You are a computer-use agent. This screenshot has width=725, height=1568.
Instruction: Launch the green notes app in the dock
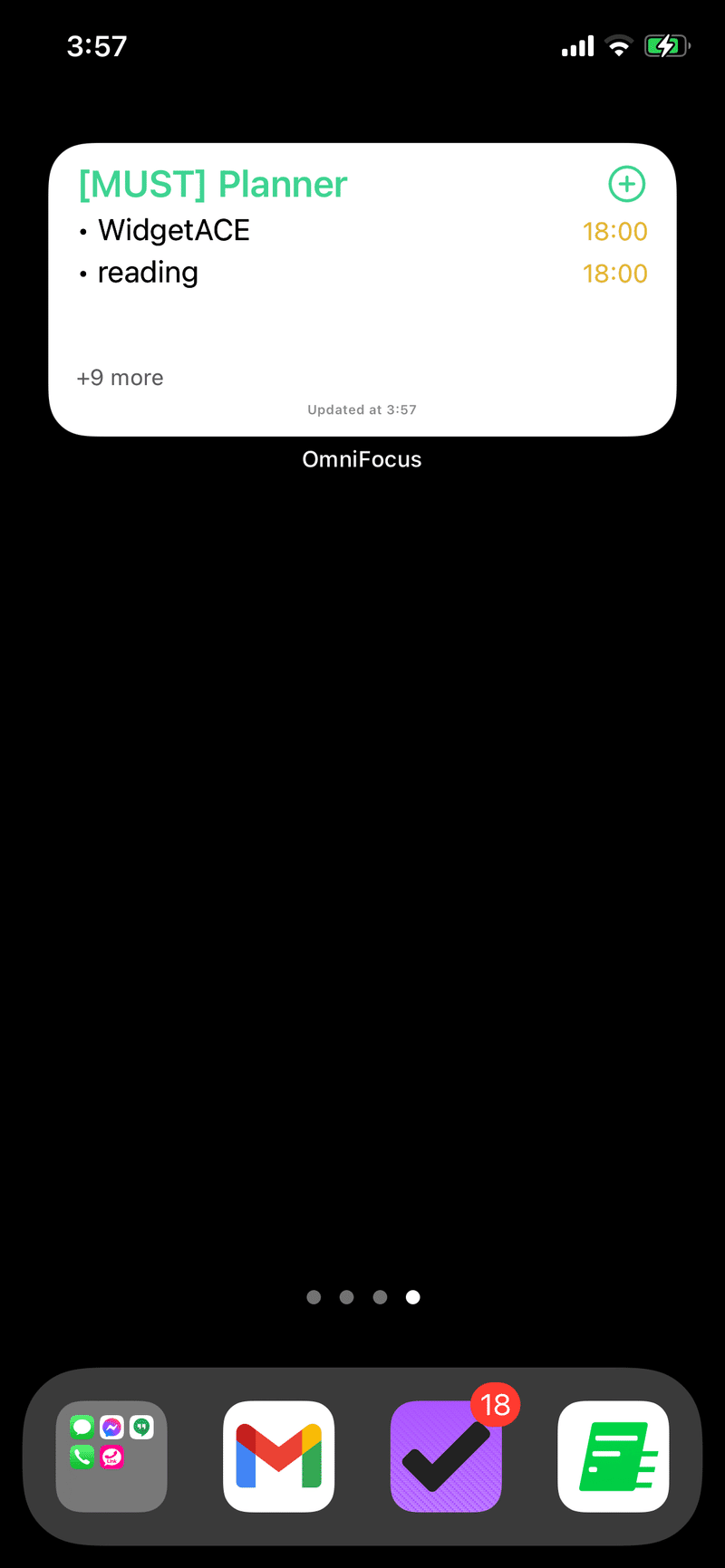tap(614, 1456)
